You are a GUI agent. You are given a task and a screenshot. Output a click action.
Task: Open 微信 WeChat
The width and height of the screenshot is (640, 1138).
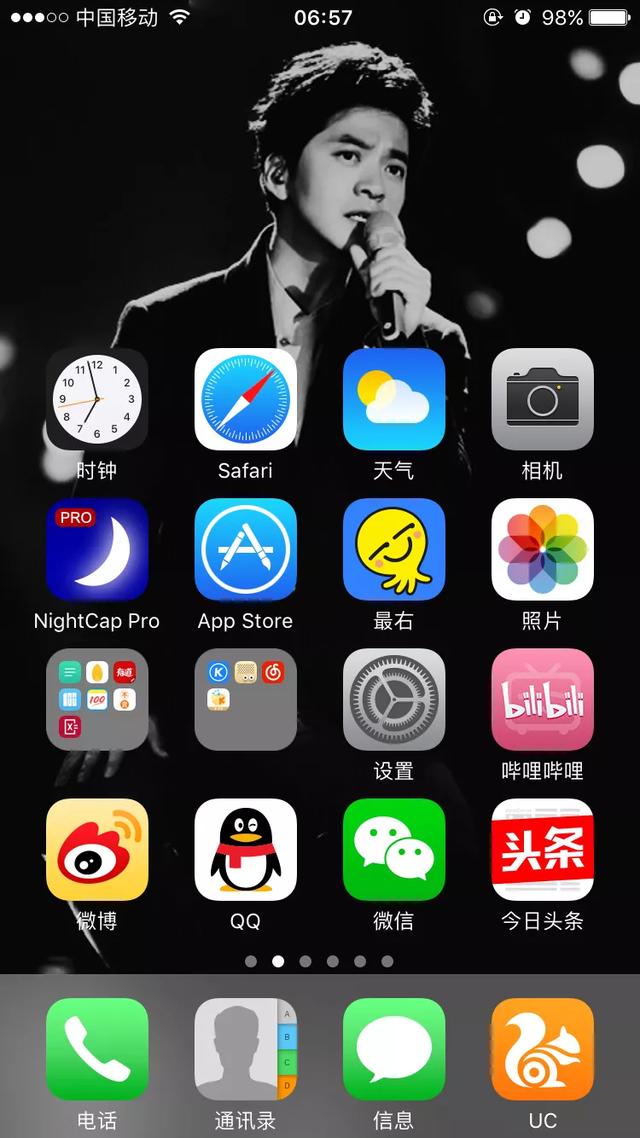394,849
